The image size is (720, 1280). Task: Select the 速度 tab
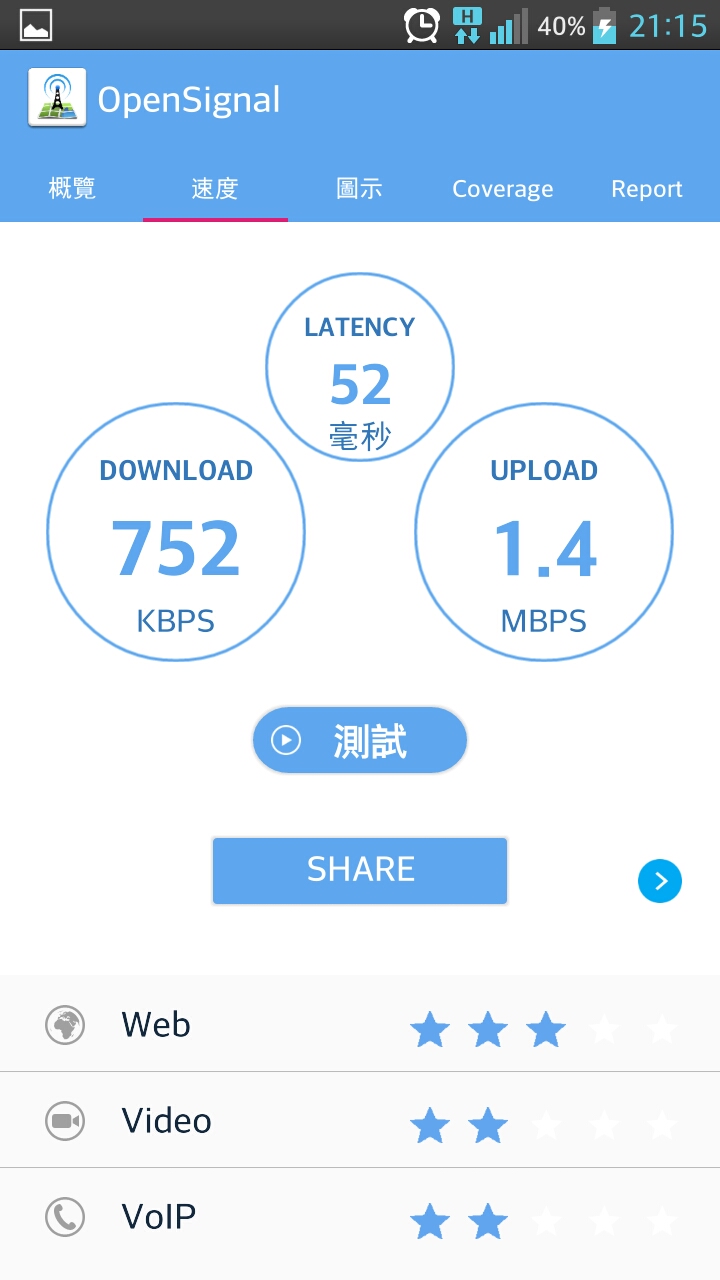(215, 189)
